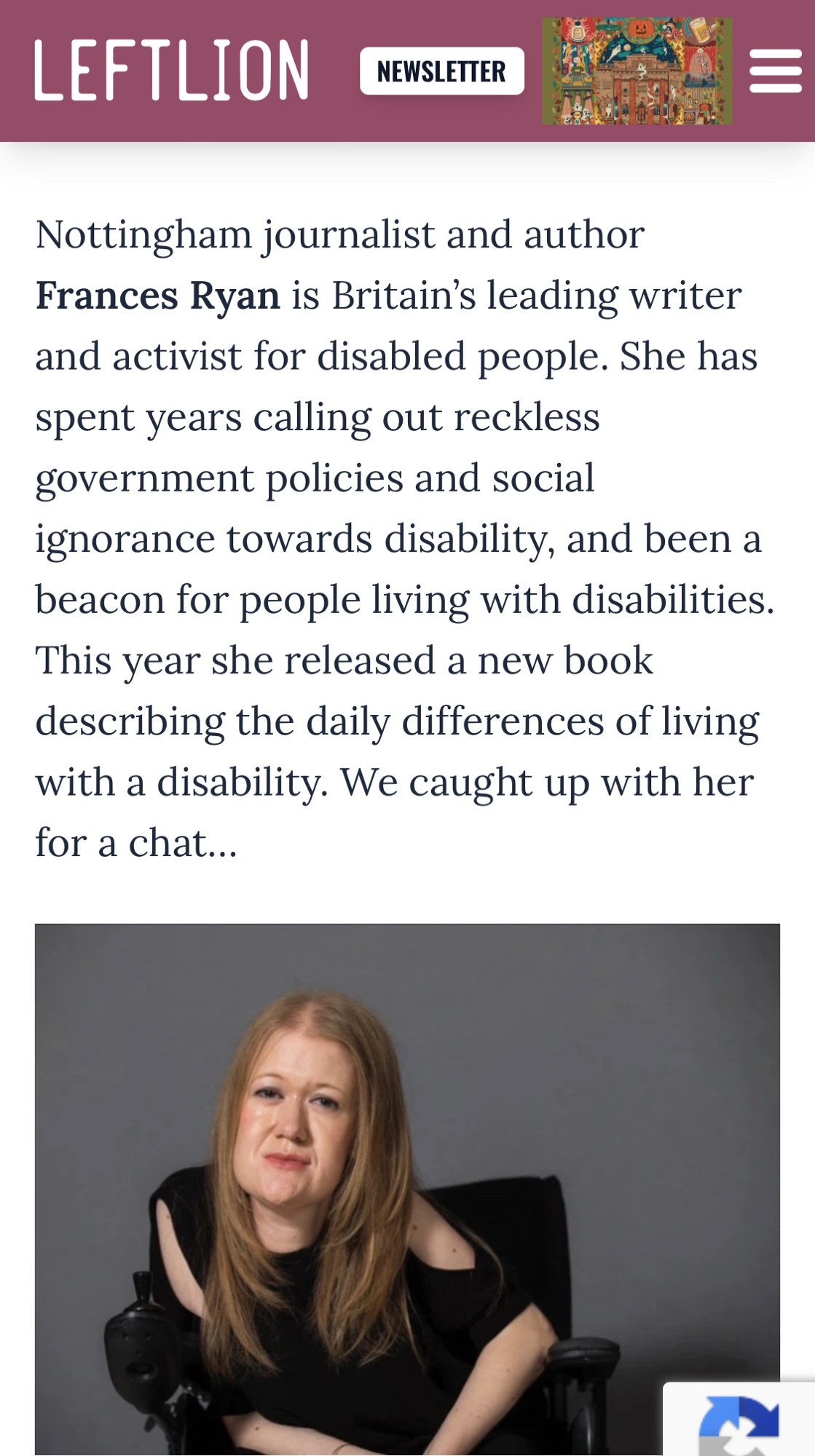Go to the LeftLion homepage logo
The width and height of the screenshot is (815, 1456).
(x=172, y=71)
